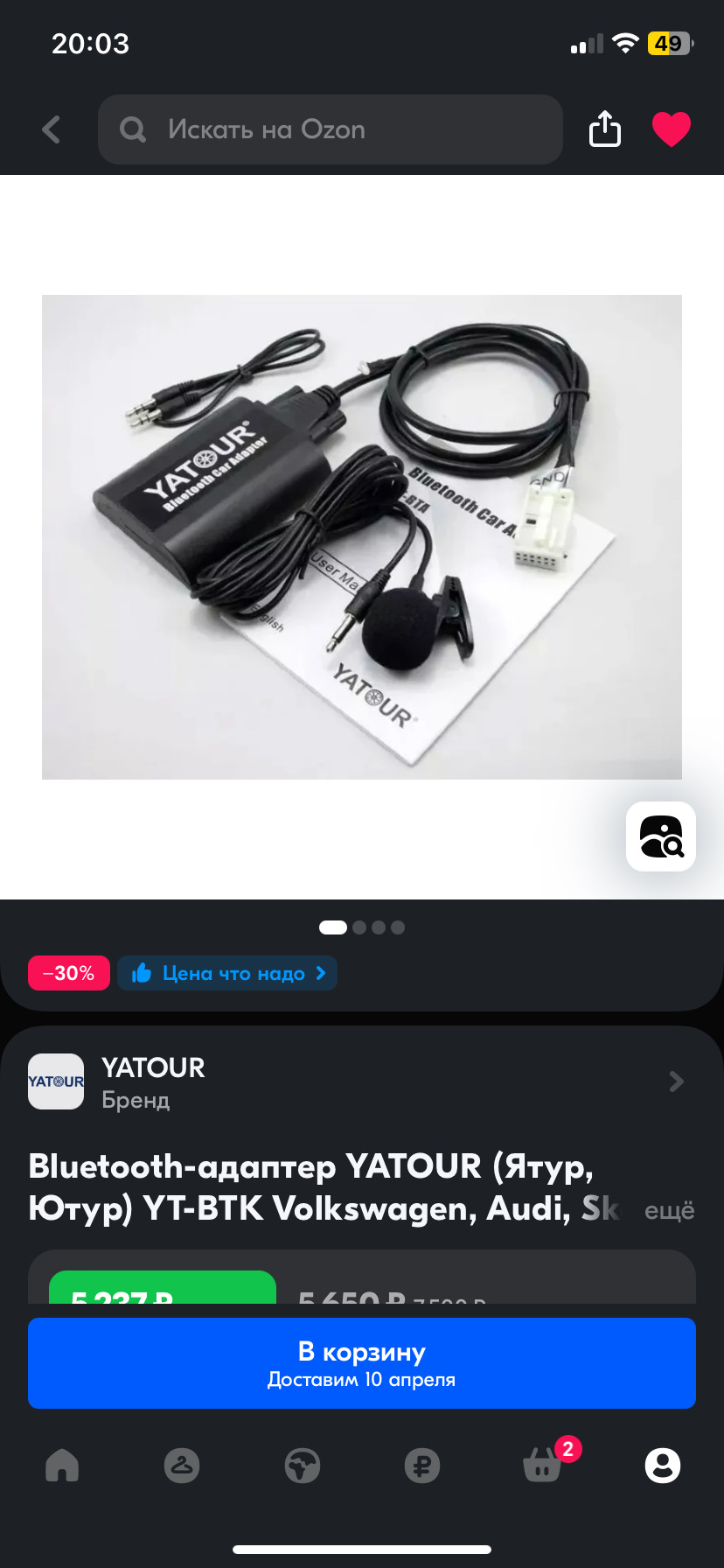Screen dimensions: 724x1568
Task: Open the Ozon Fresh groceries tab
Action: click(x=303, y=1465)
